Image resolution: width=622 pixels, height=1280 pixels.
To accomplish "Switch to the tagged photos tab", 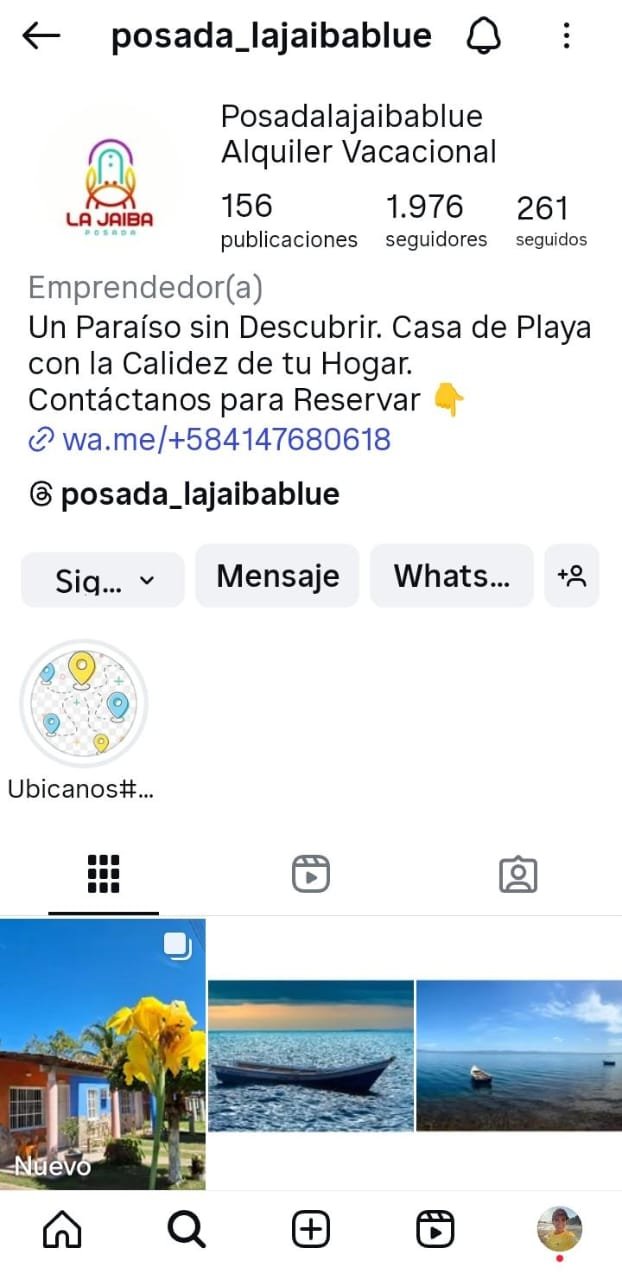I will [518, 874].
